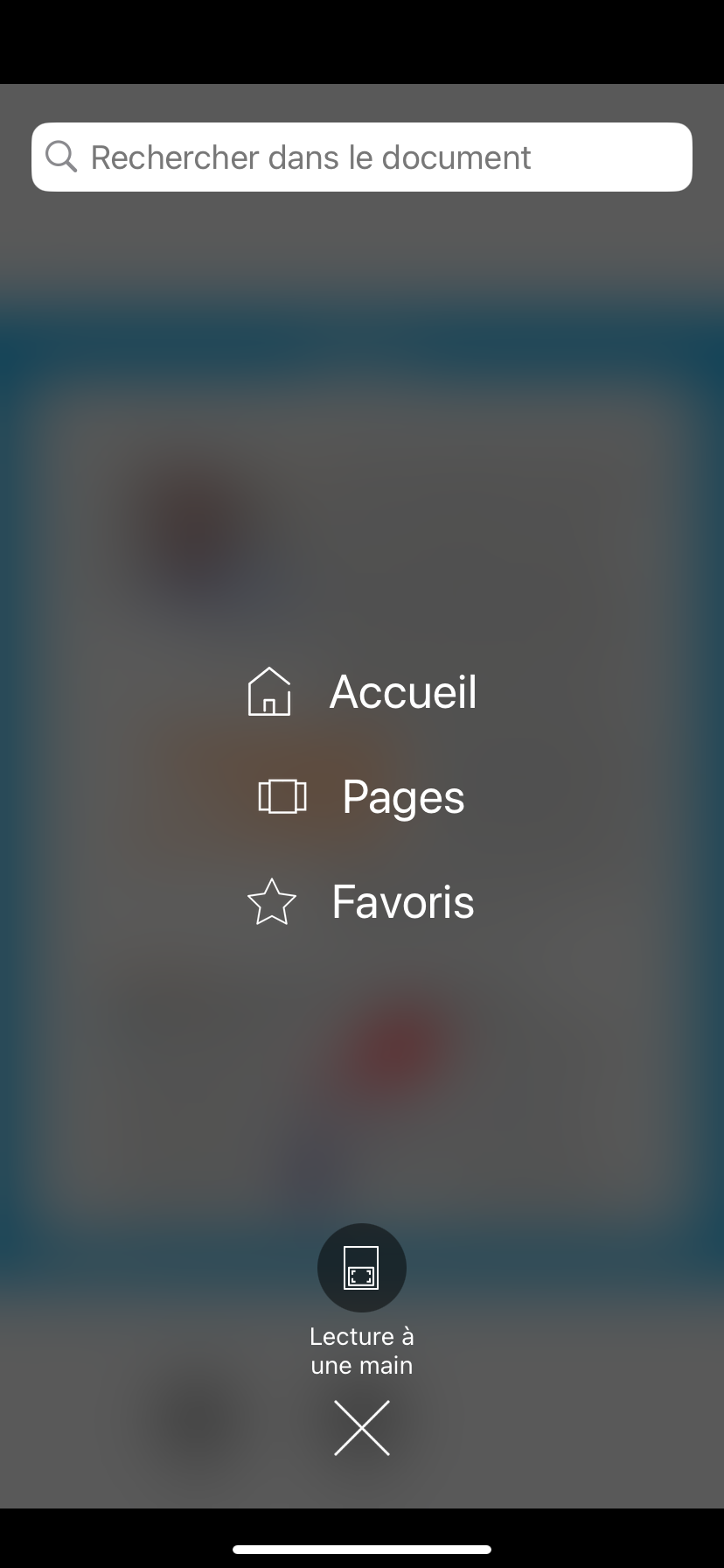Open the Pages view
The height and width of the screenshot is (1568, 724).
[x=362, y=796]
